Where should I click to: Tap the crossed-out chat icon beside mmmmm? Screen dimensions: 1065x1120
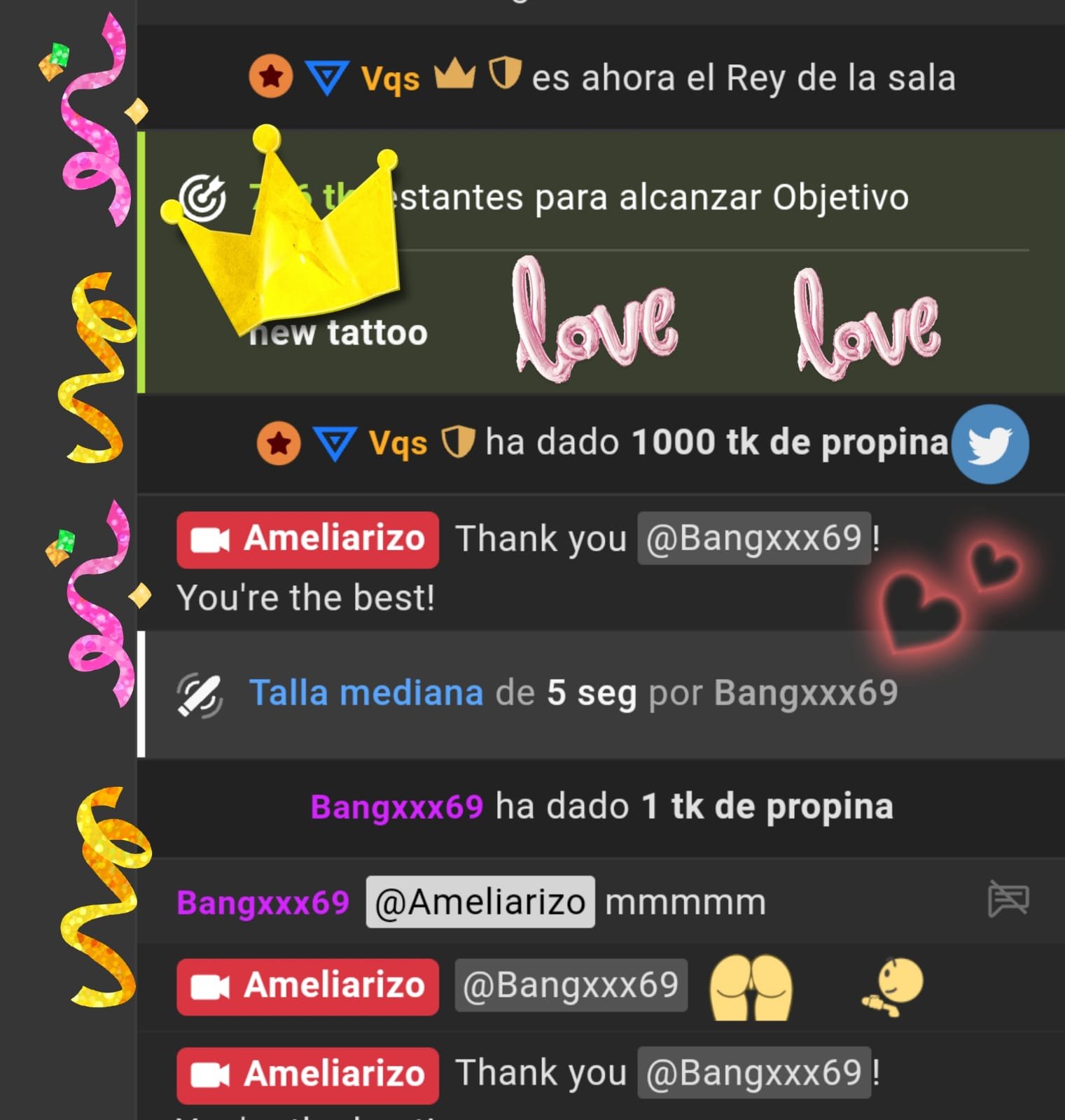point(1008,899)
